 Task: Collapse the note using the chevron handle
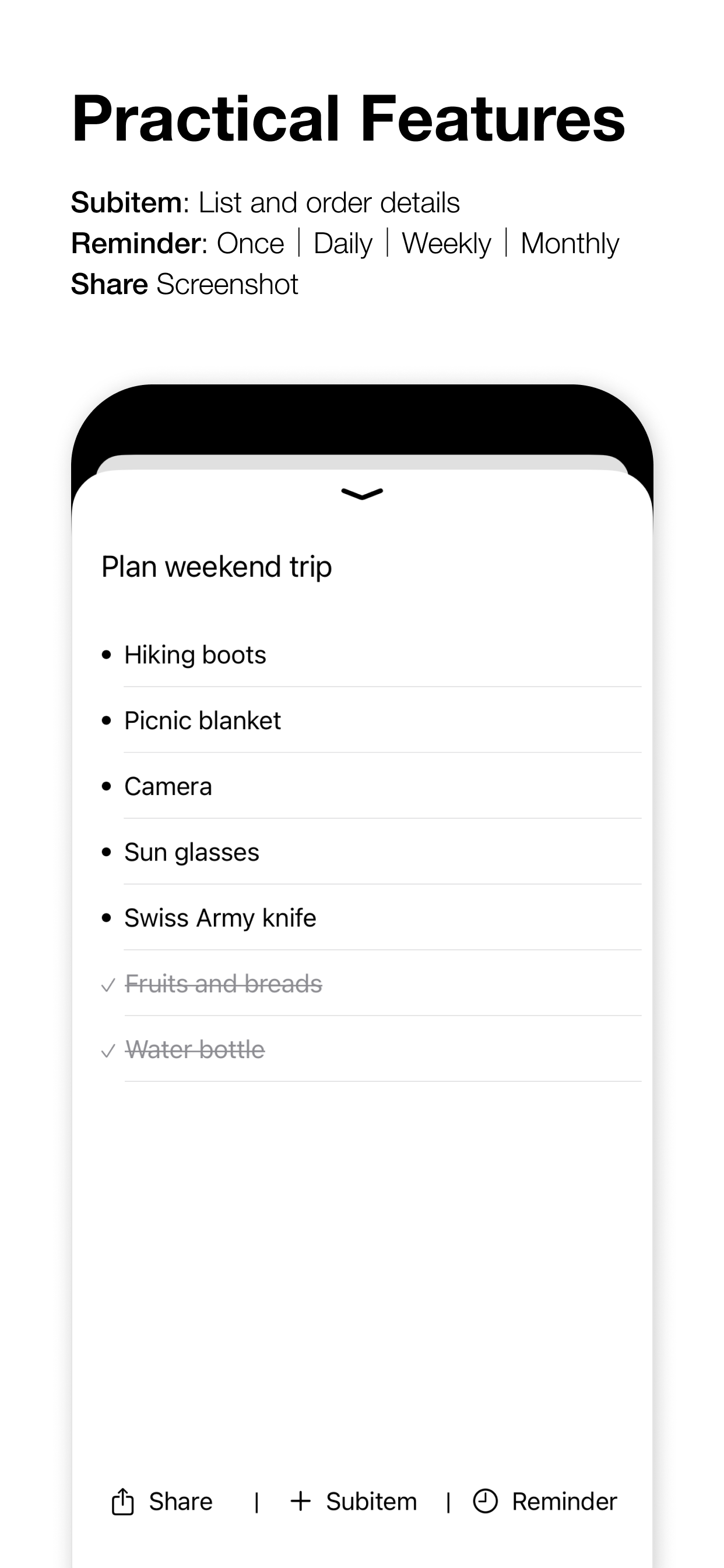click(x=362, y=494)
